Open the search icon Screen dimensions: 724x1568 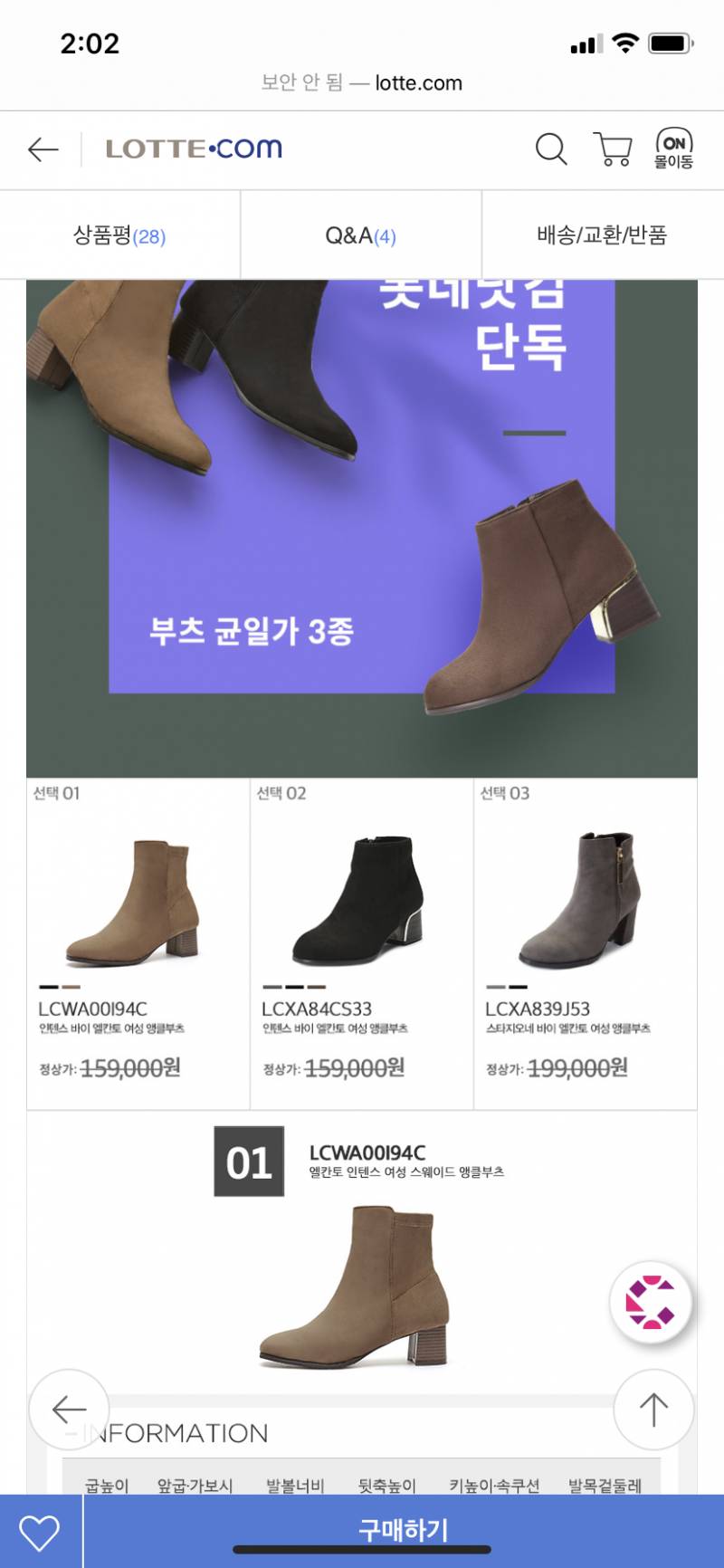click(551, 150)
